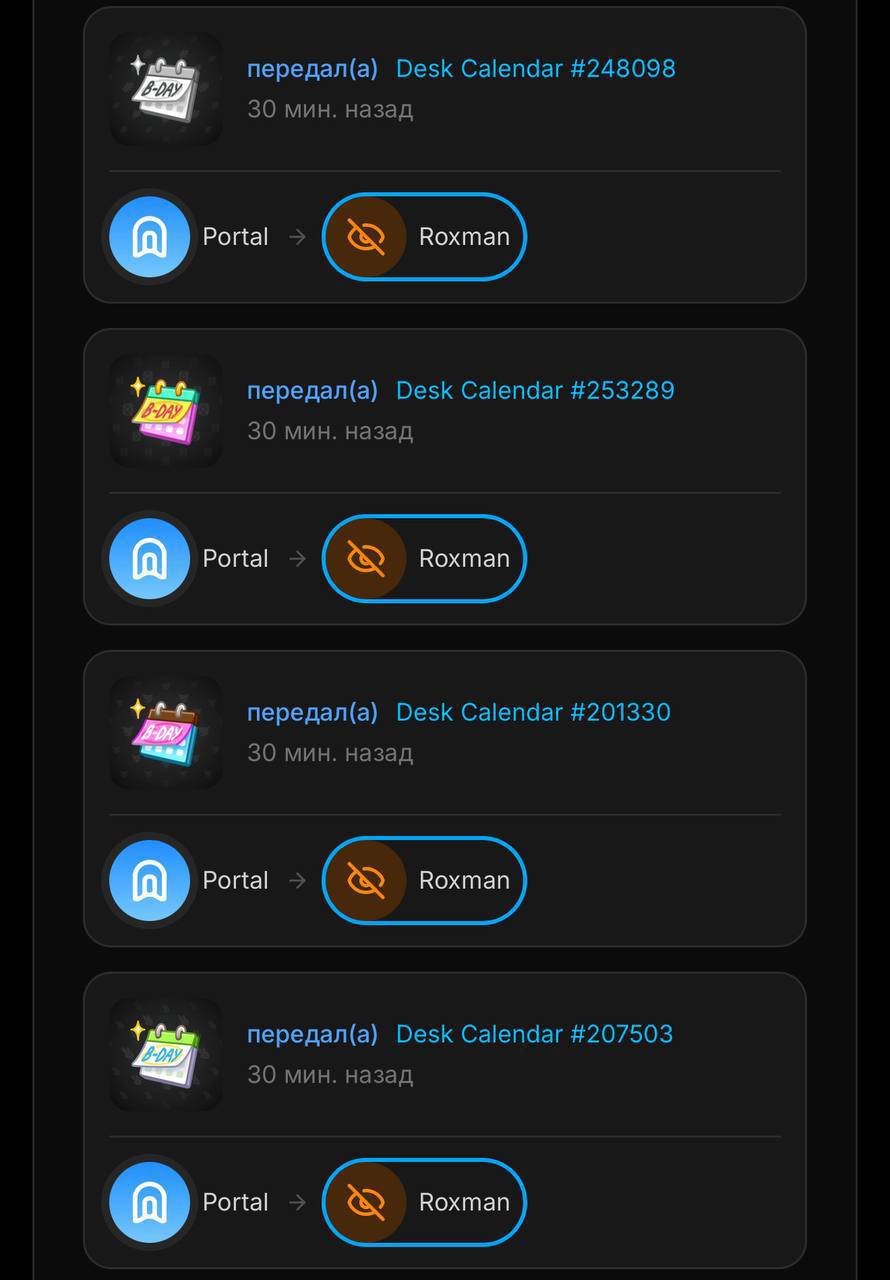Open Portal sender under Desk Calendar #248098
This screenshot has height=1280, width=890.
coord(188,237)
